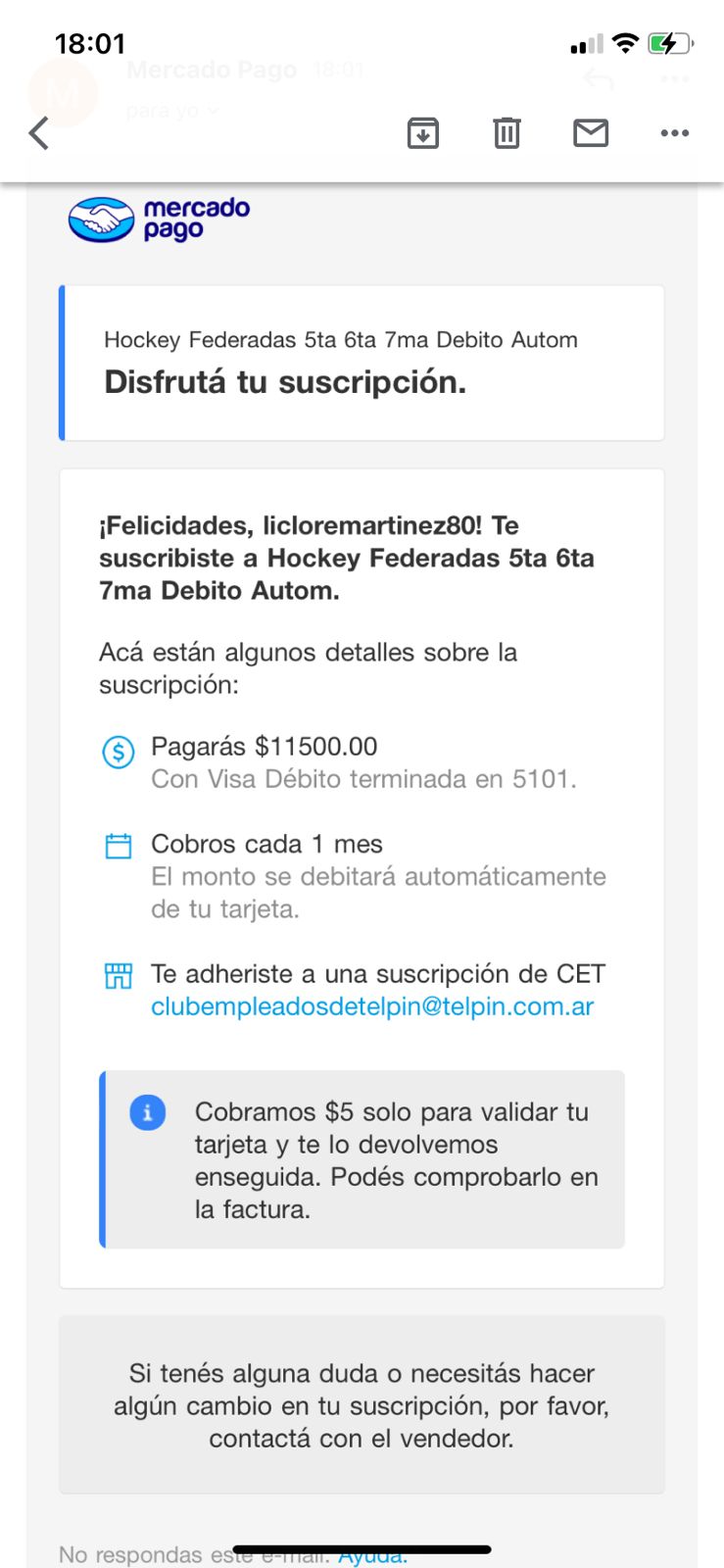
Task: Open the clubempleadosdetelpin@telpin.com.ar email link
Action: (372, 1006)
